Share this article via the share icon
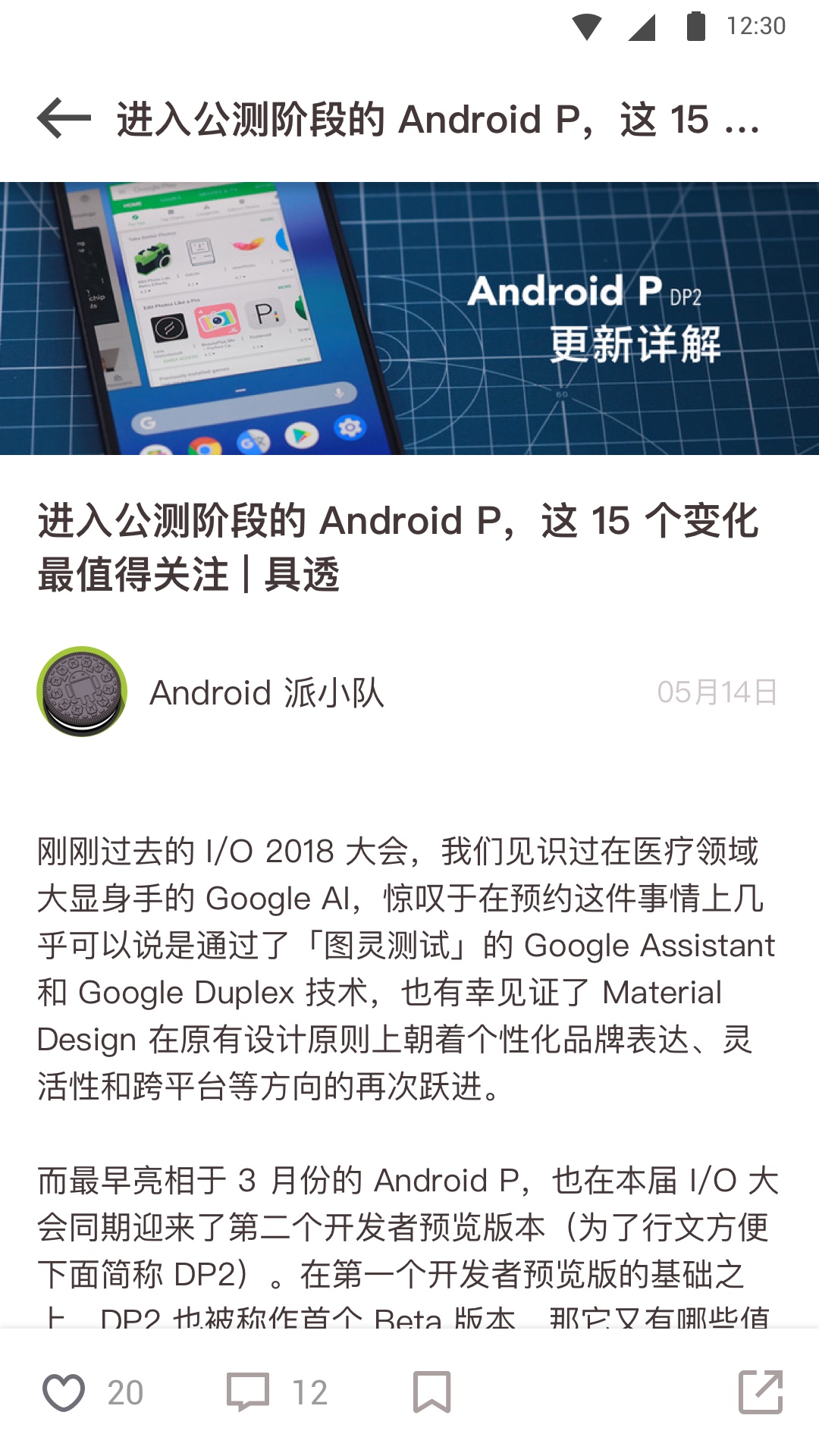The width and height of the screenshot is (819, 1456). pyautogui.click(x=760, y=1392)
